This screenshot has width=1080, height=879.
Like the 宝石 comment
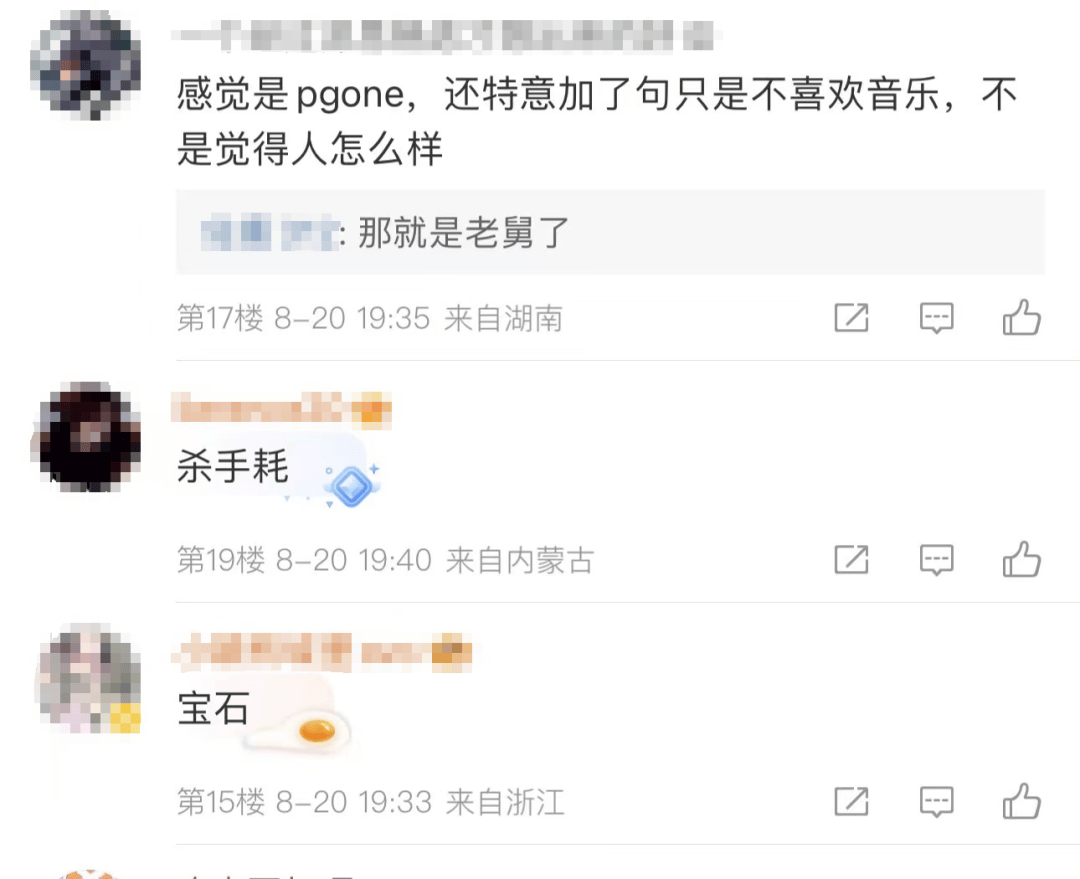pos(1022,802)
